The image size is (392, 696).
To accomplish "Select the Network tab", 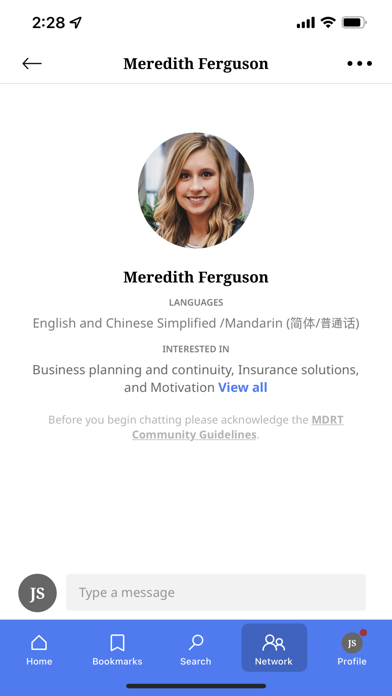I will tap(274, 648).
